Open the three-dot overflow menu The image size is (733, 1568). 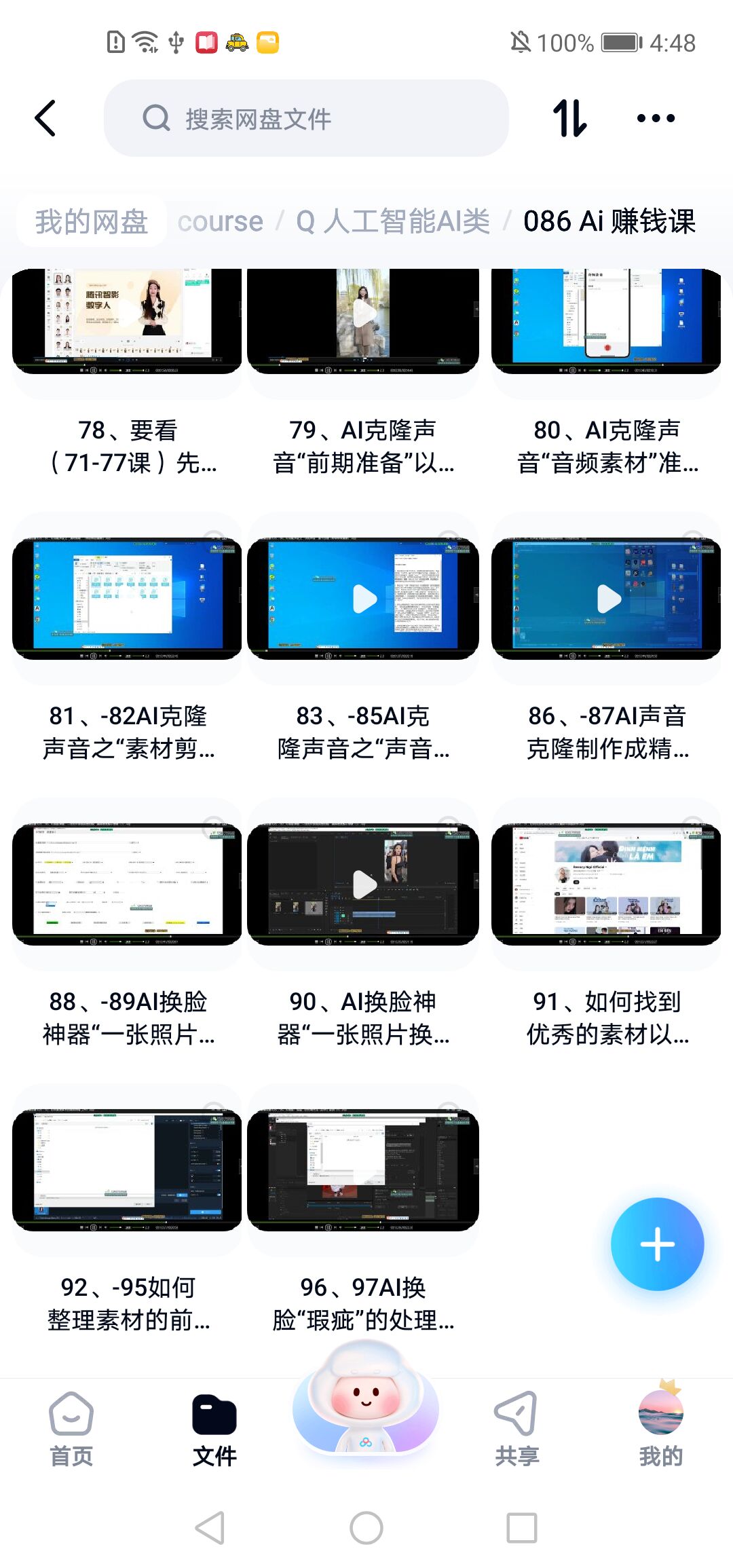656,118
